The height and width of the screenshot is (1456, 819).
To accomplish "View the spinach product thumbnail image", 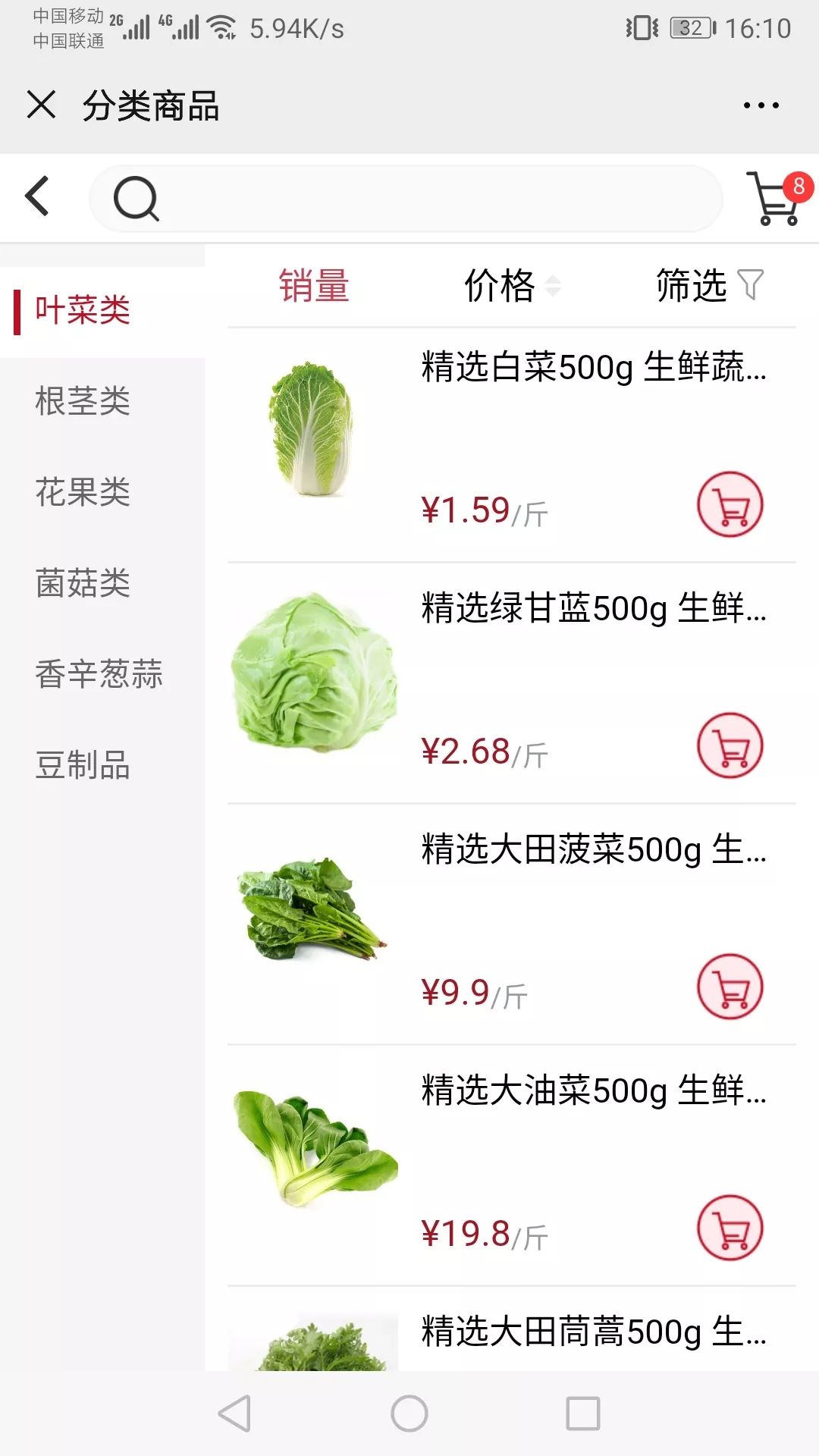I will point(311,910).
